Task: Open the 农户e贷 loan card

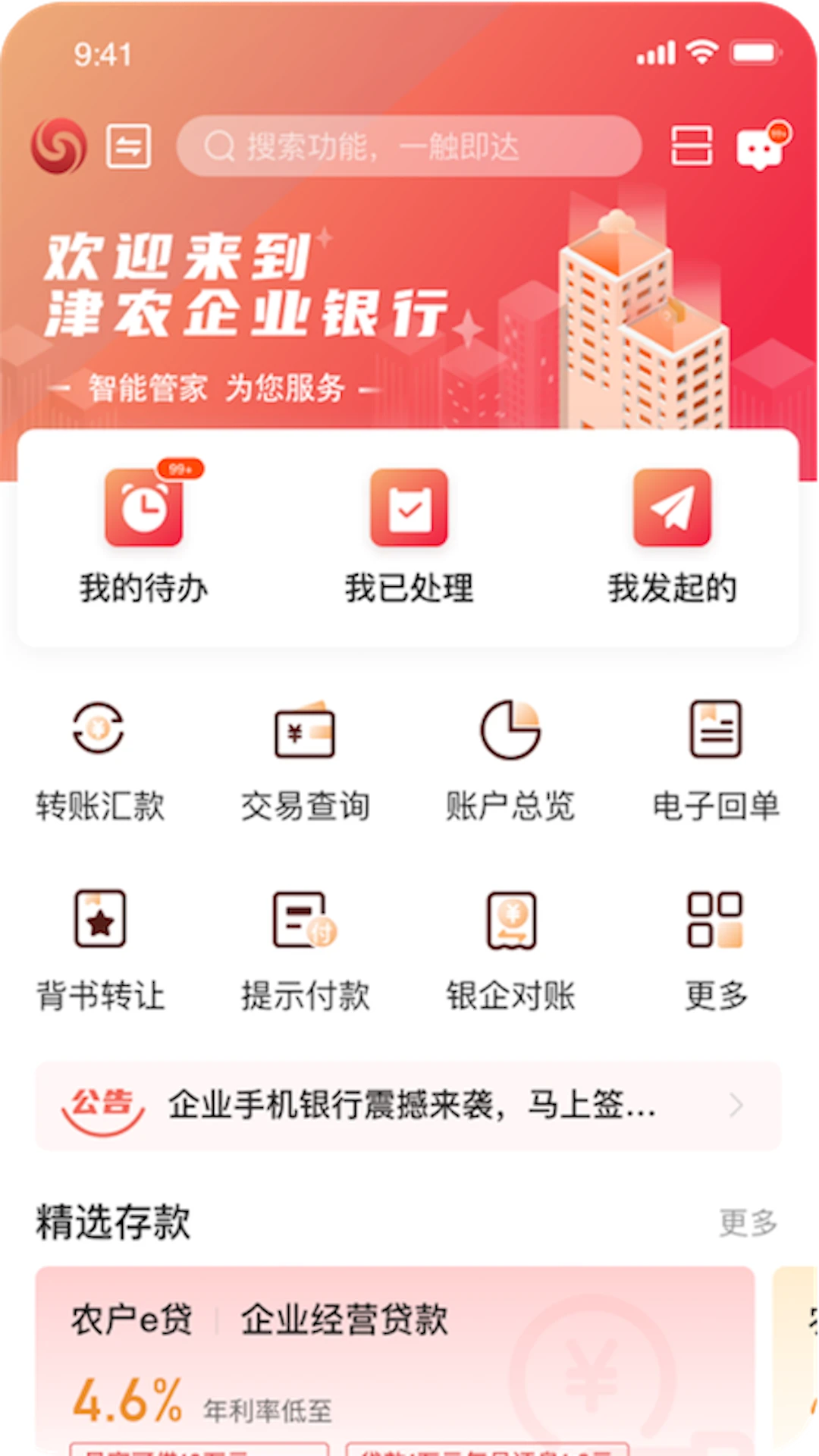Action: [x=394, y=1357]
